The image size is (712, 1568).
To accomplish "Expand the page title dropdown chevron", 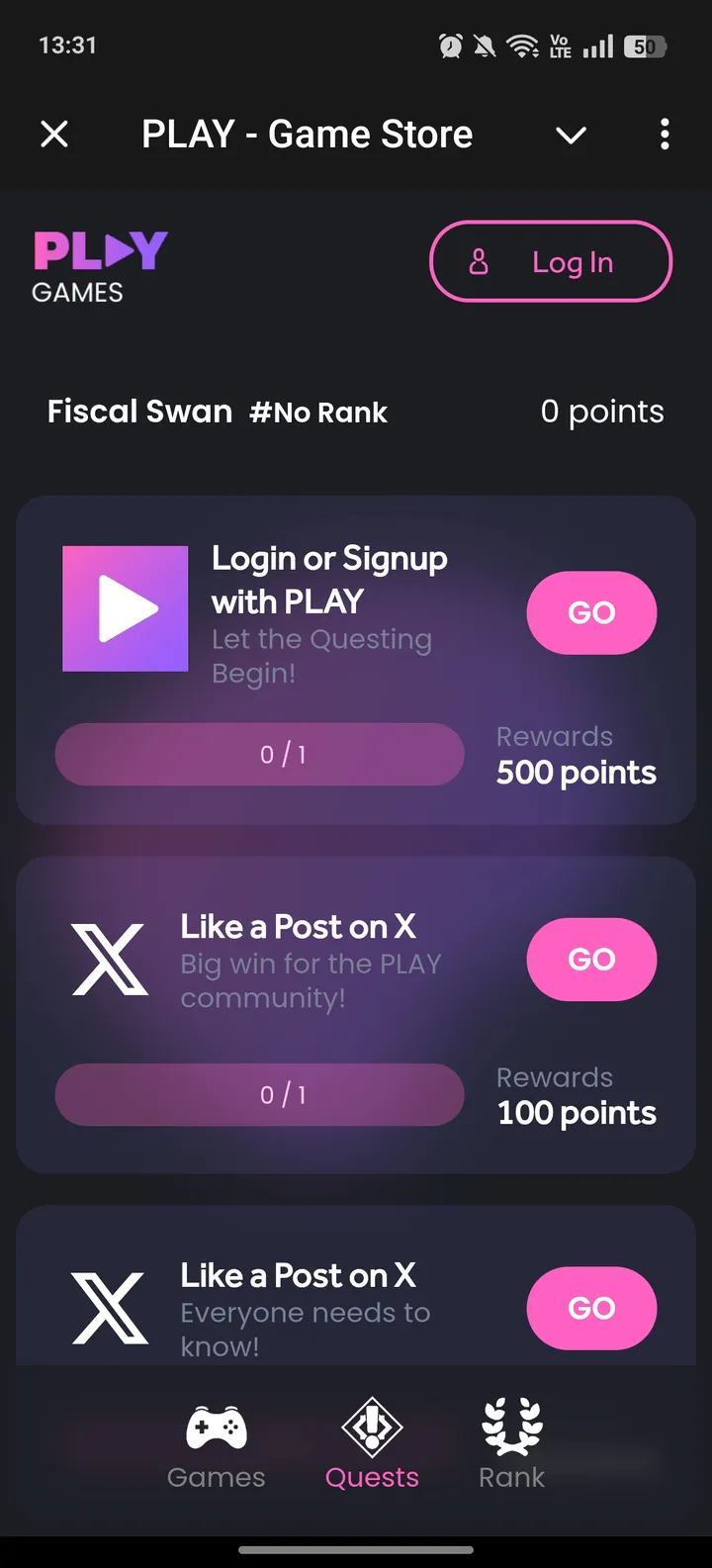I will (571, 135).
